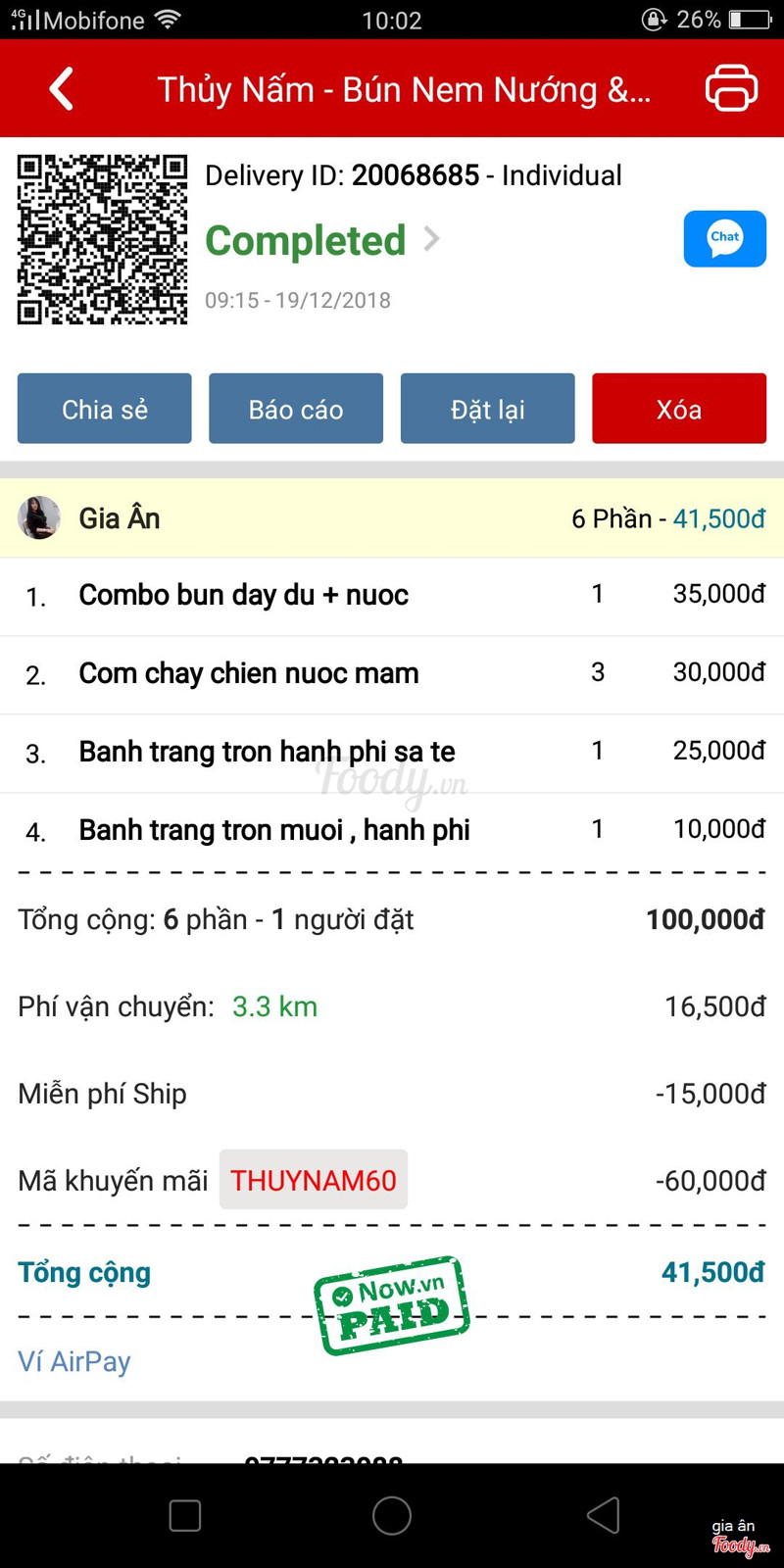This screenshot has height=1568, width=784.
Task: Tap the printer icon in header
Action: point(731,88)
